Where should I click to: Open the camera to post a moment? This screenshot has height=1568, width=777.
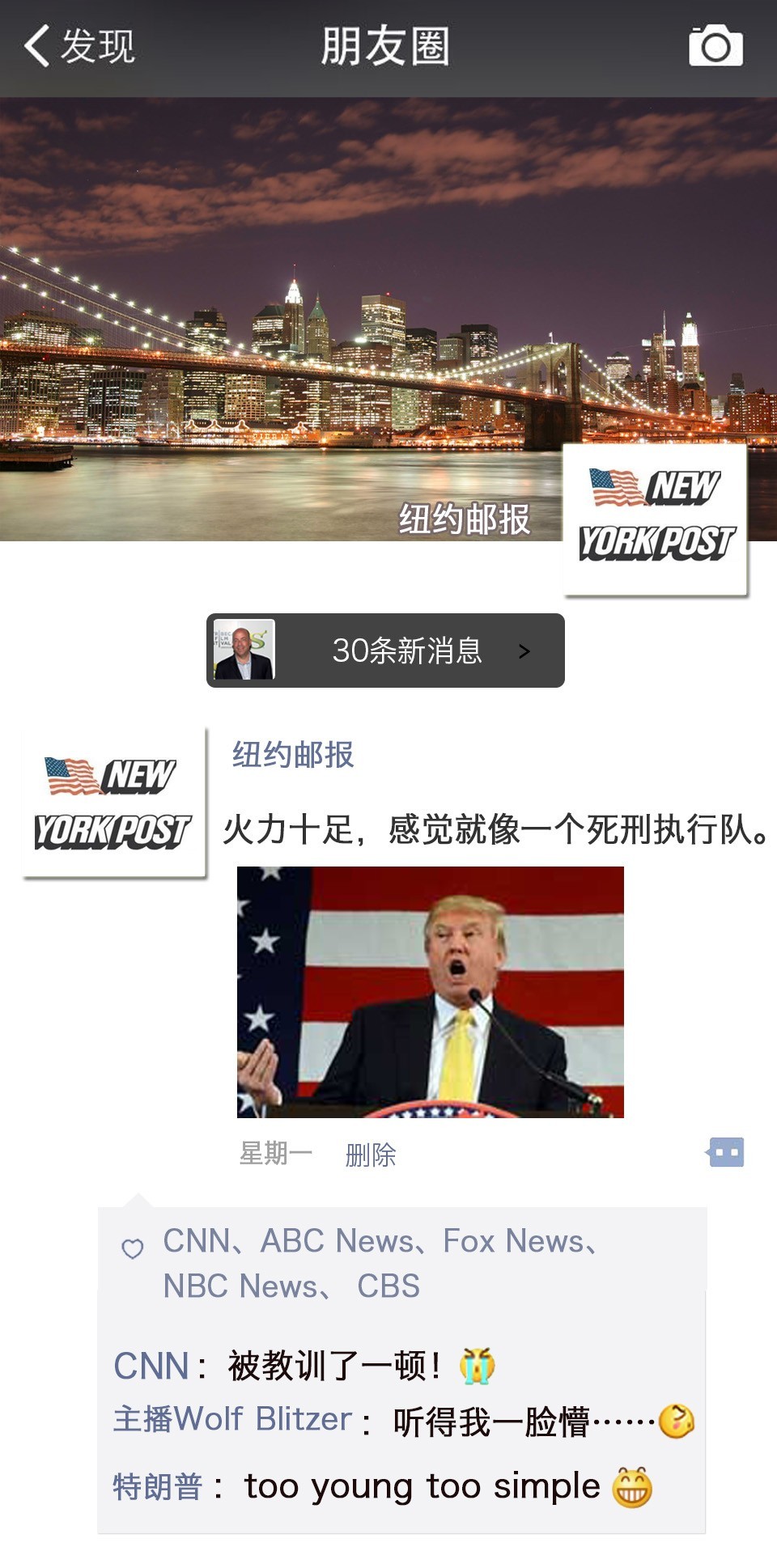tap(715, 46)
